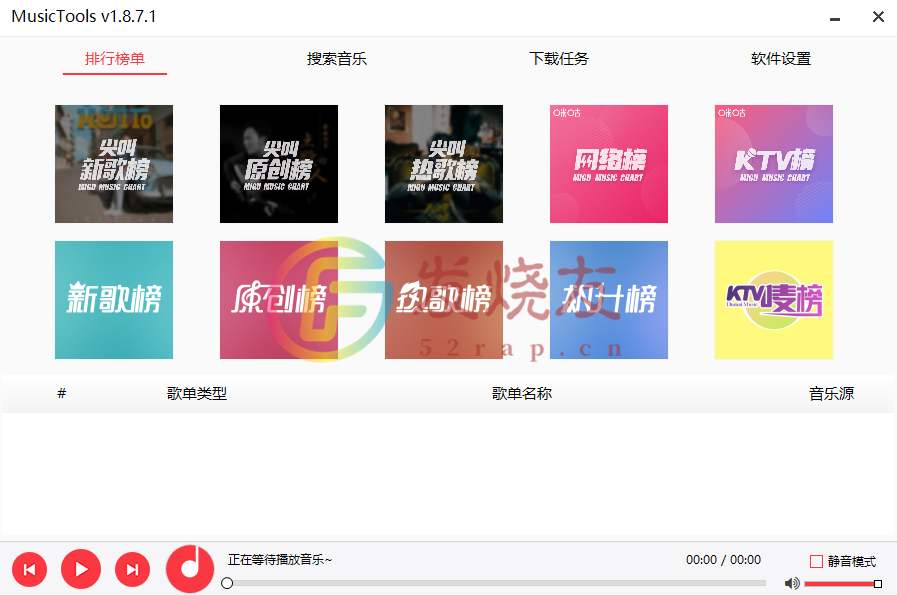Skip to the next track
The height and width of the screenshot is (596, 897).
point(132,570)
